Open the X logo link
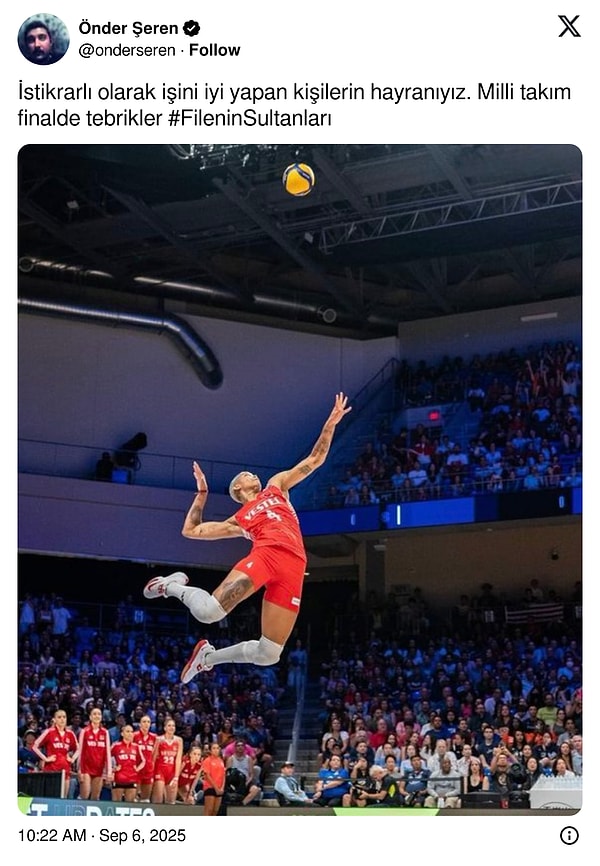Image resolution: width=600 pixels, height=866 pixels. coord(568,27)
